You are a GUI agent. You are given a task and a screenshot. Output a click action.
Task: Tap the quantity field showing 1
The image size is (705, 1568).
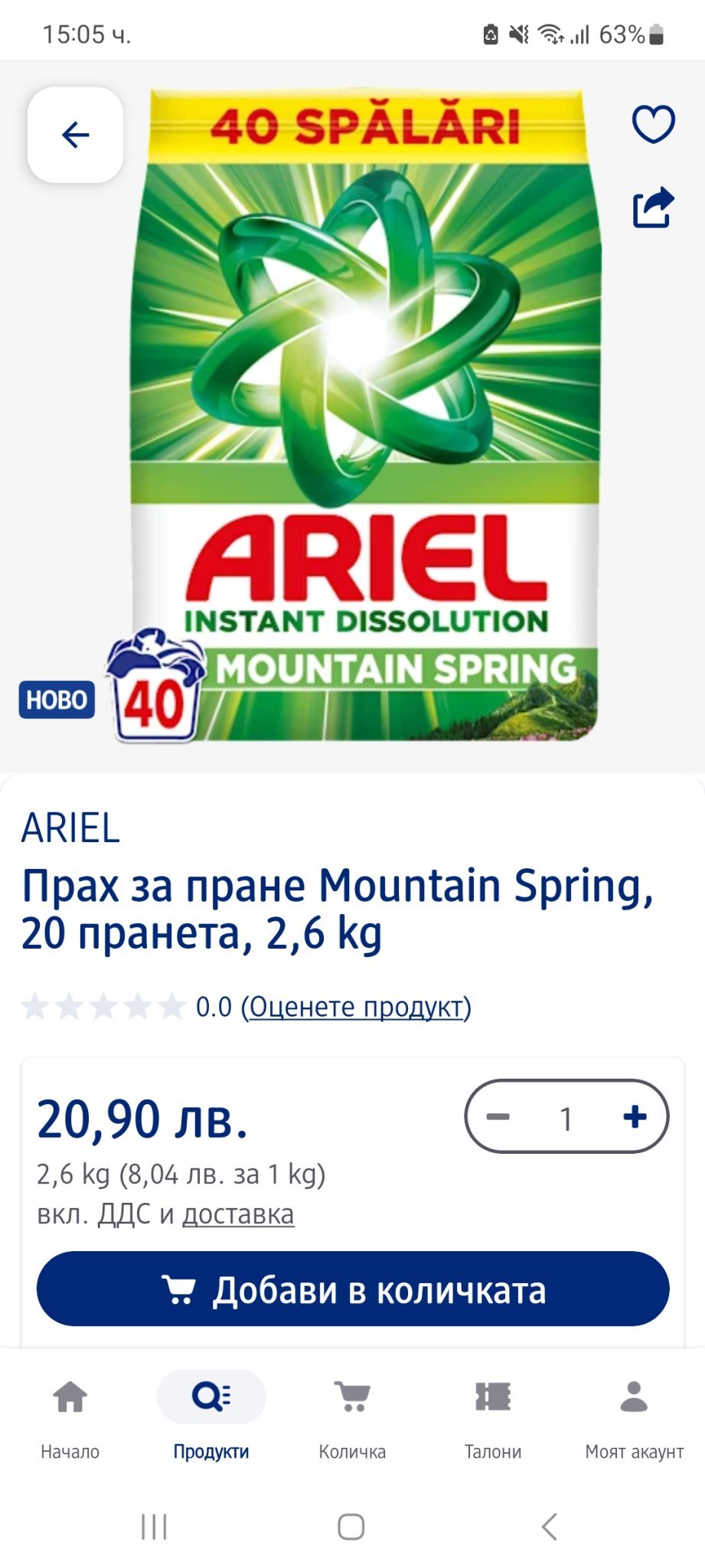pyautogui.click(x=566, y=1119)
